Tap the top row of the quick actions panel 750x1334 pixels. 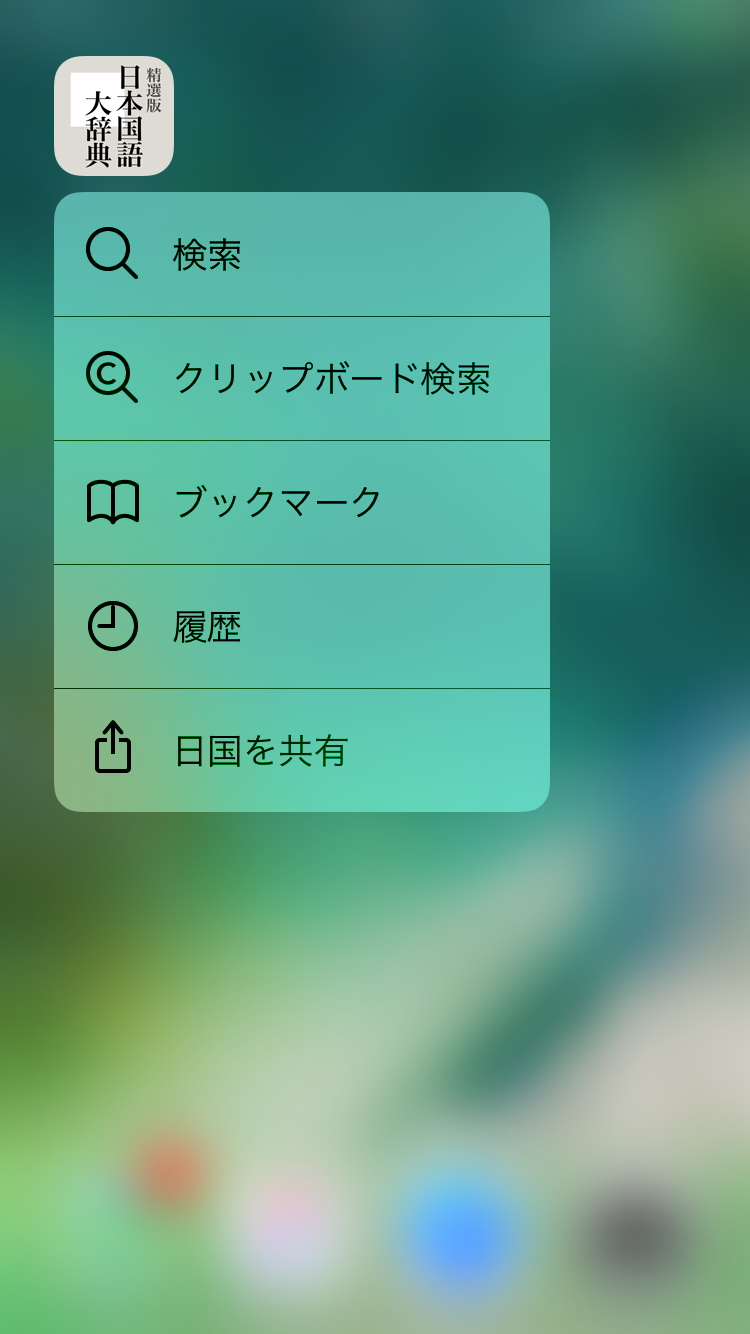coord(300,254)
